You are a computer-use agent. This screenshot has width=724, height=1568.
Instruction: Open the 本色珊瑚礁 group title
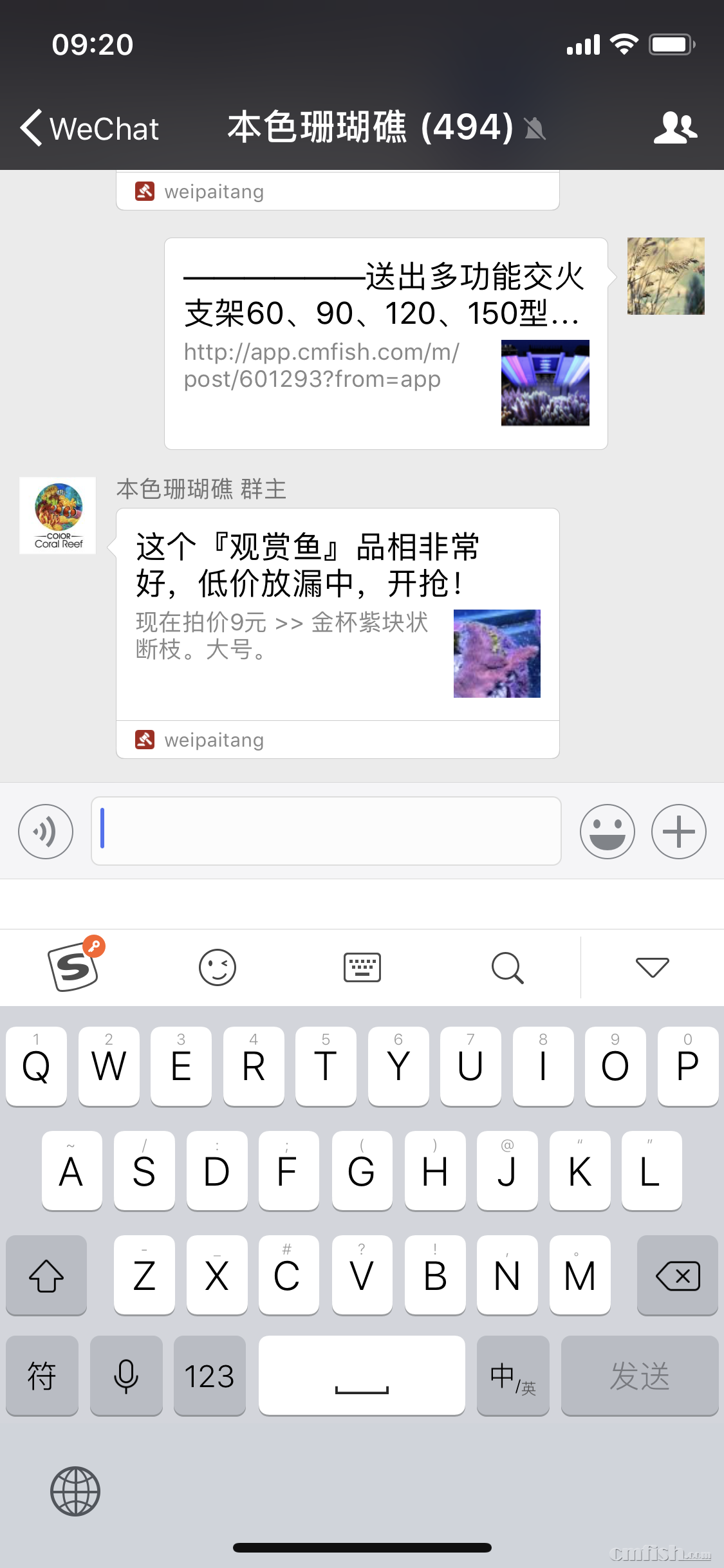[369, 127]
